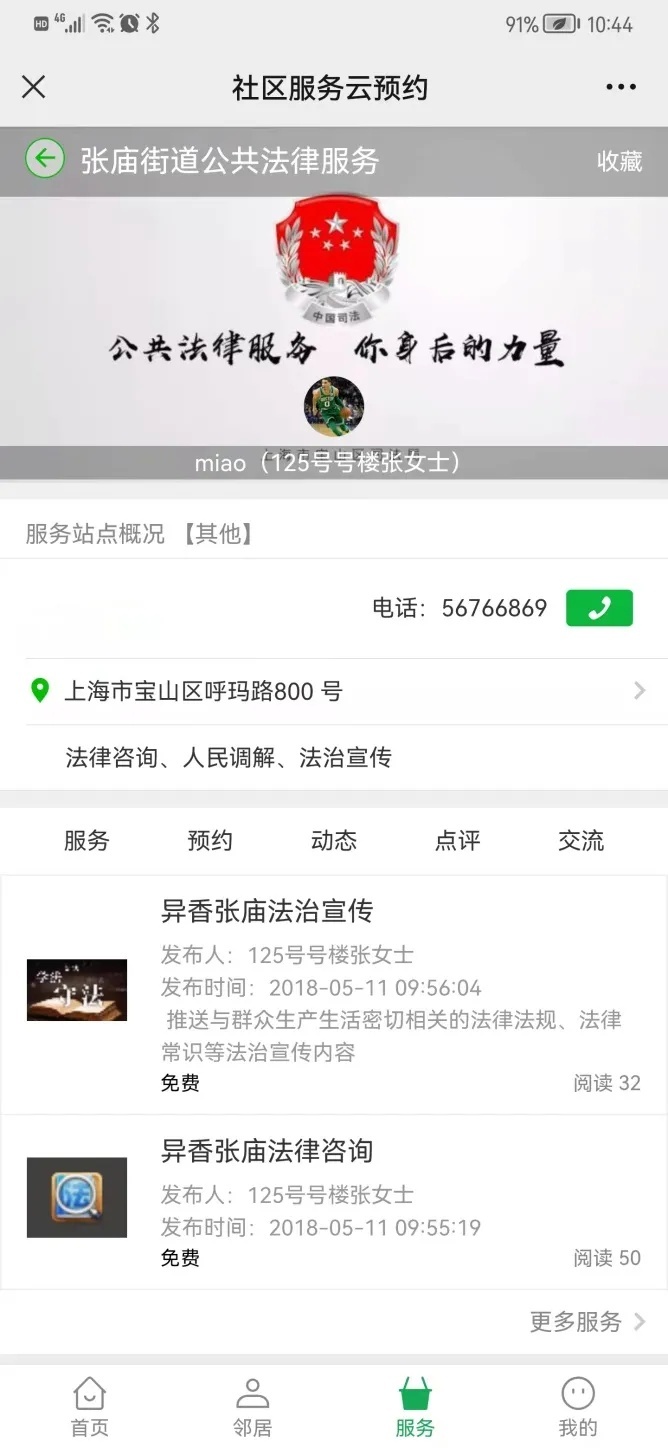
Task: Tap 收藏 to favorite this service station
Action: (x=619, y=161)
